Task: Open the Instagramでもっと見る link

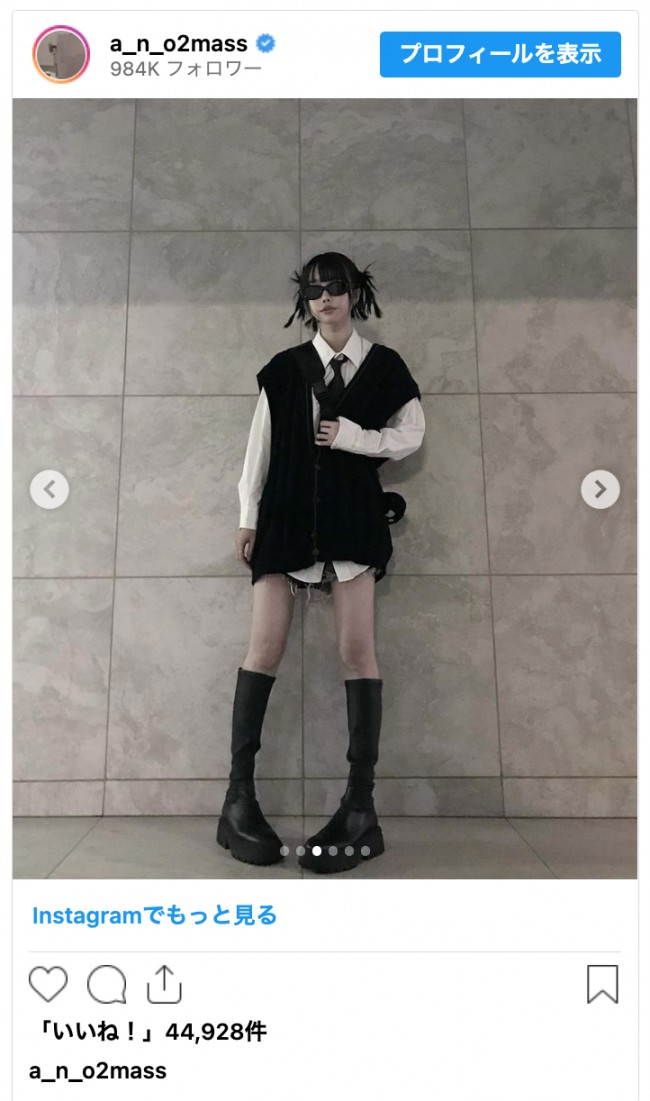Action: click(154, 915)
